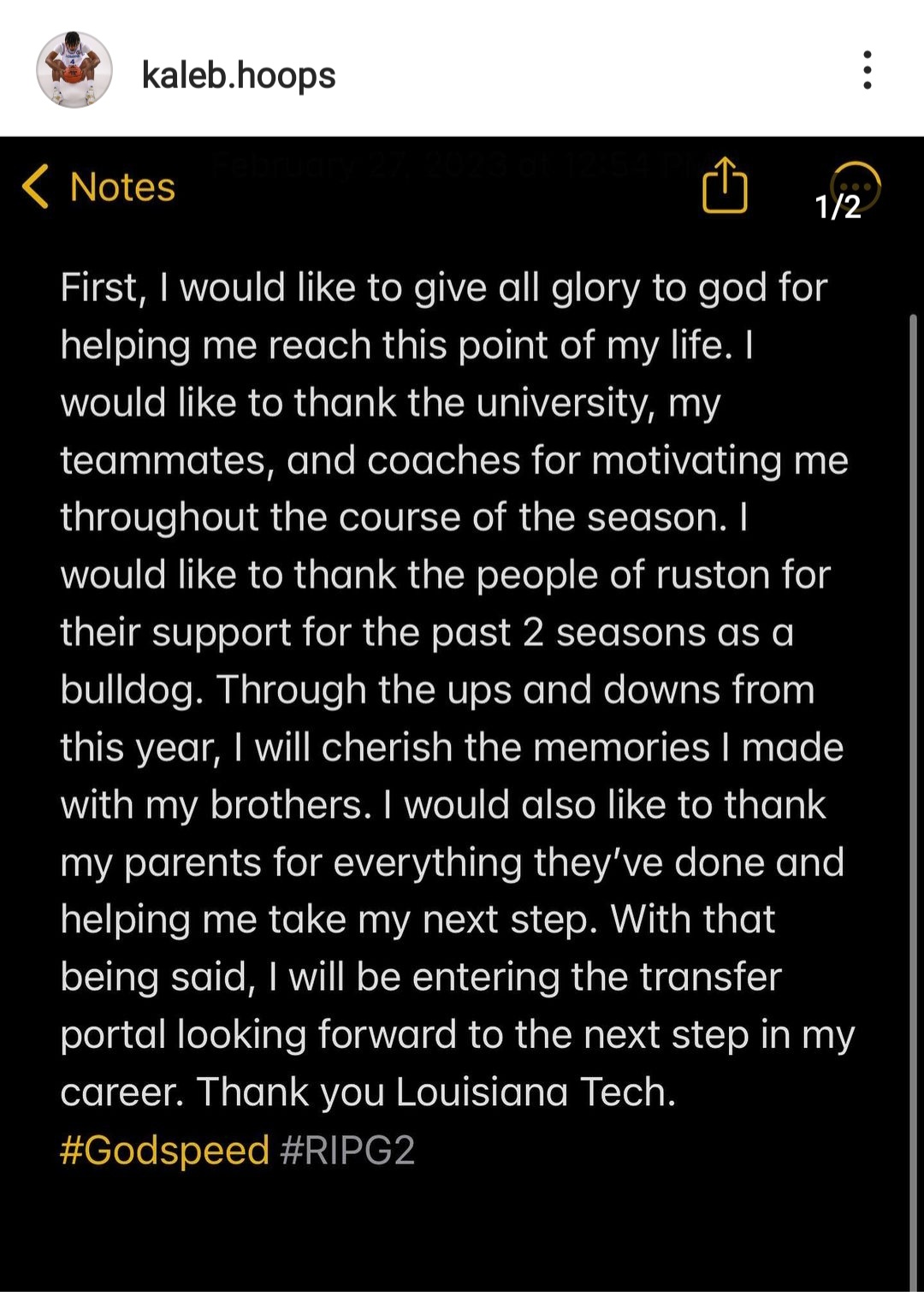Tap the kaleb.hoops profile picture

74,70
